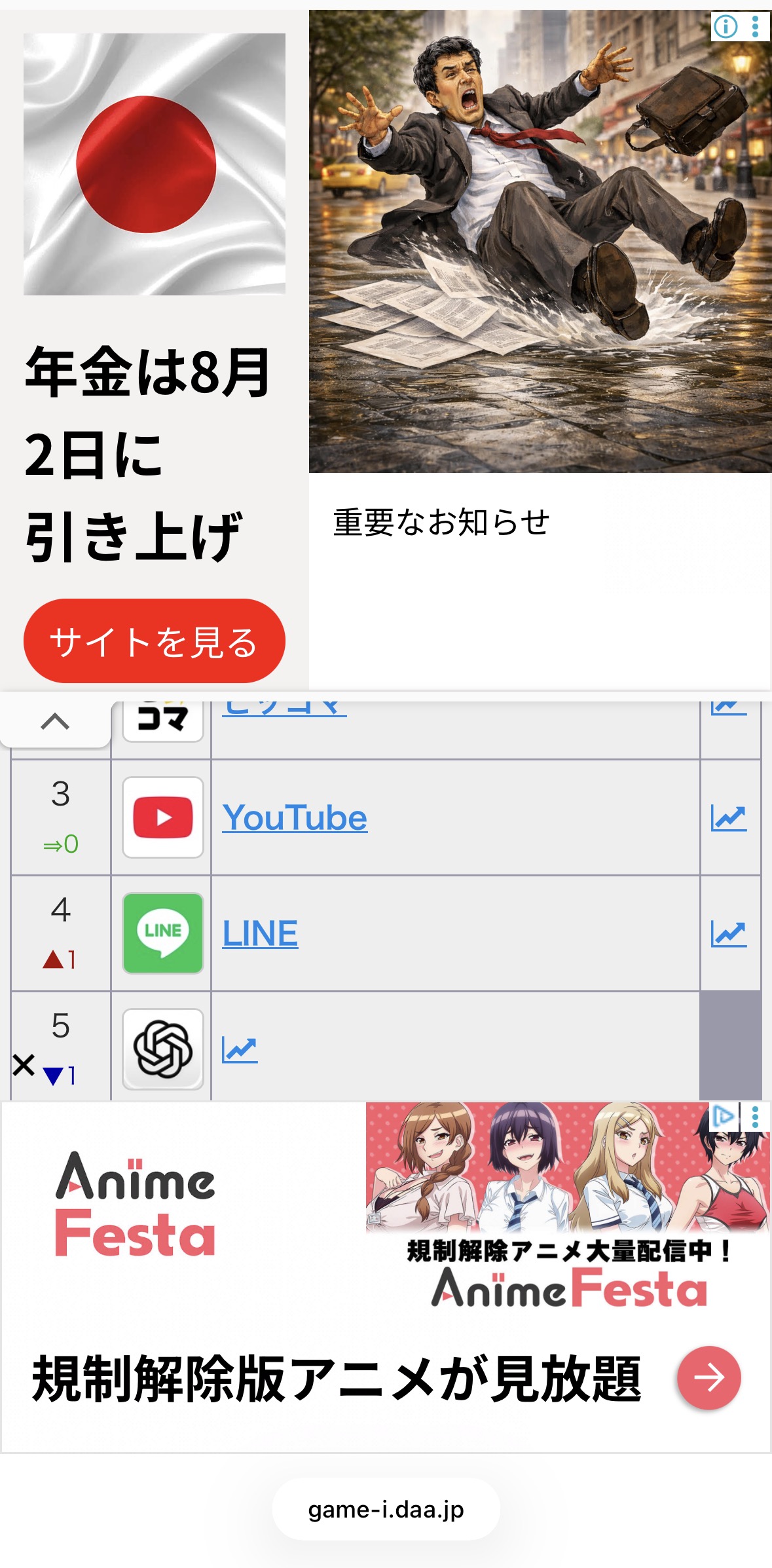Open the LINE app icon

coord(163,933)
